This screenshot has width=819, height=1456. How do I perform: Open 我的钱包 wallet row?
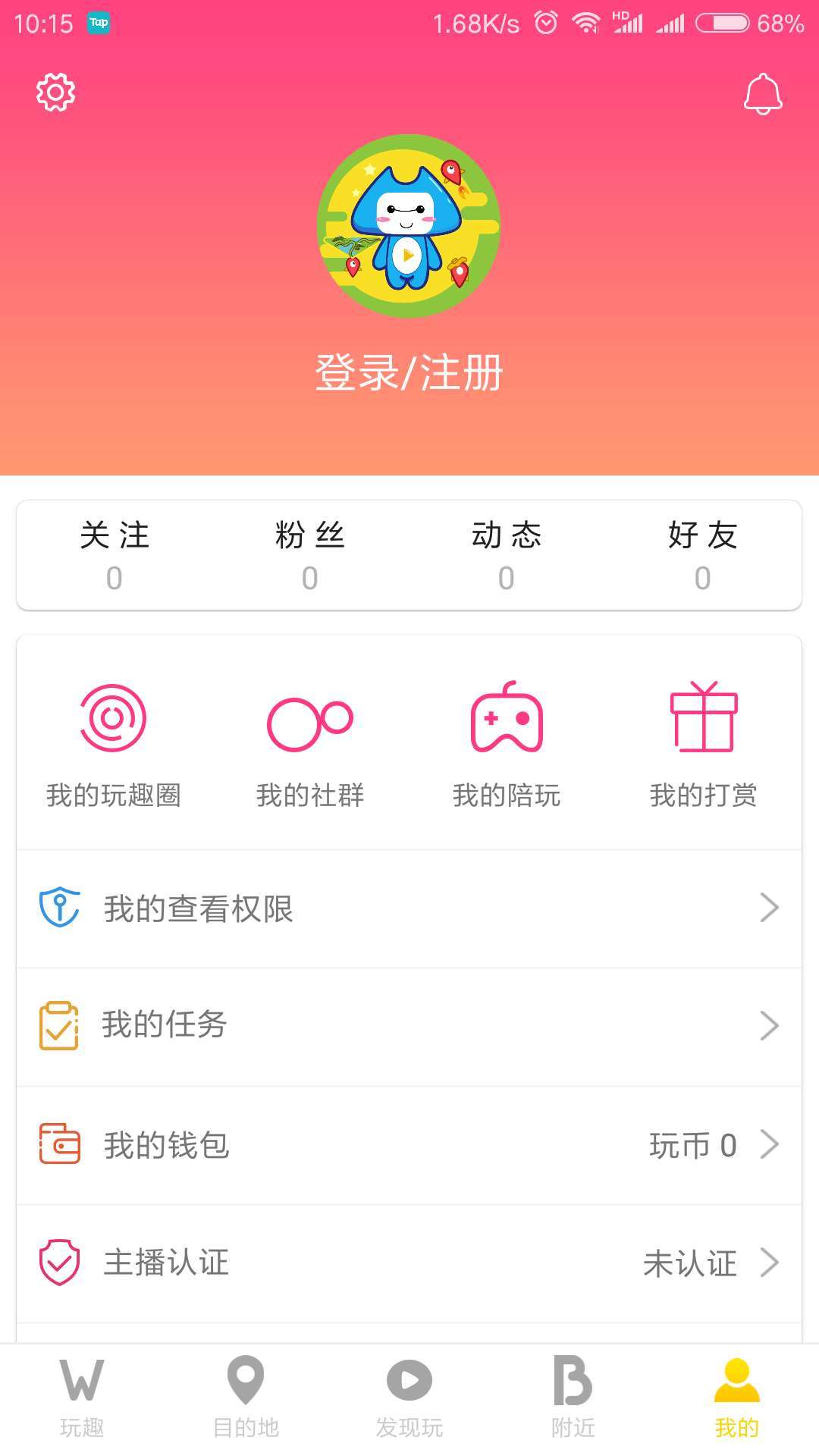(409, 1145)
